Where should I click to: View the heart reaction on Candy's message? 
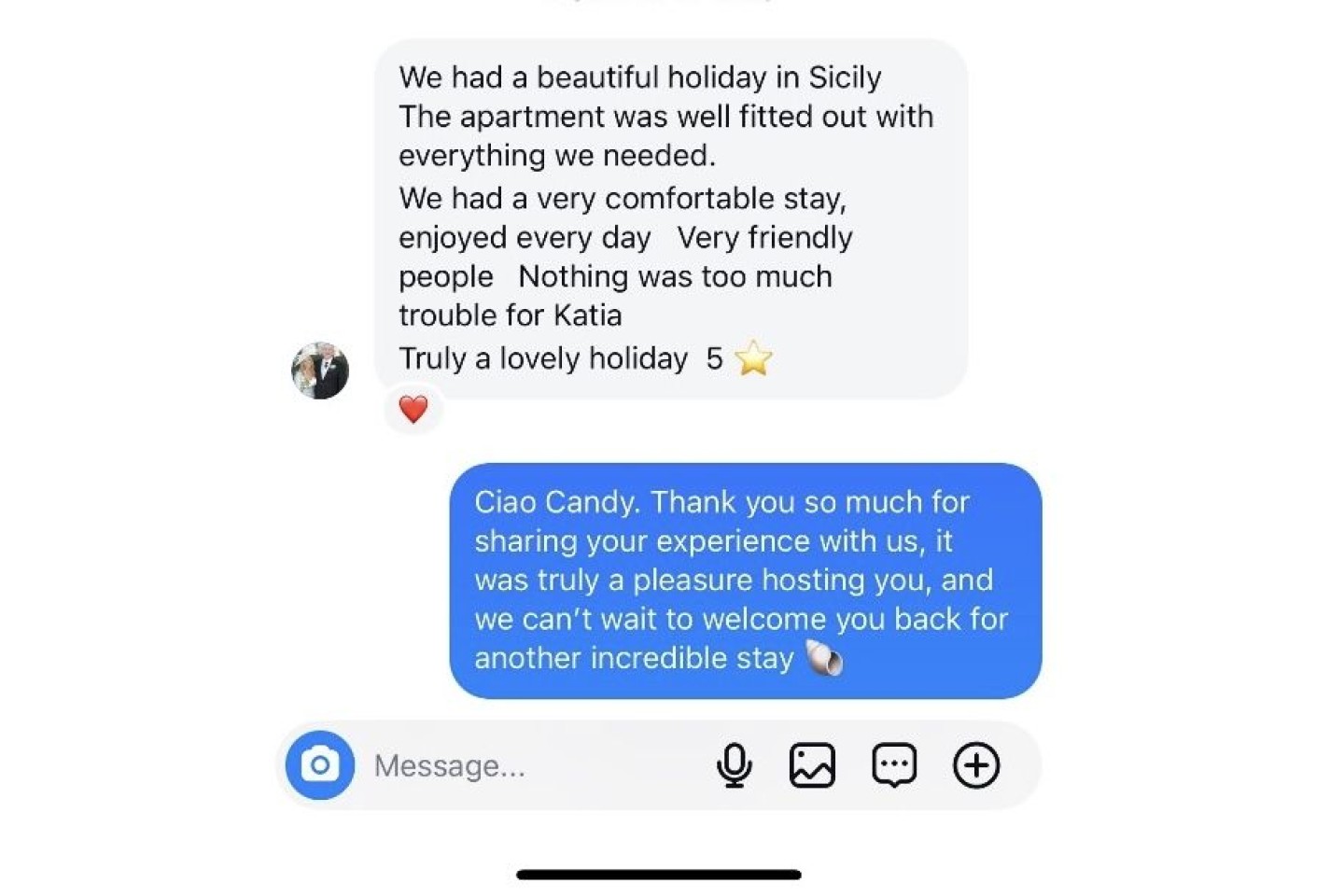(x=413, y=409)
